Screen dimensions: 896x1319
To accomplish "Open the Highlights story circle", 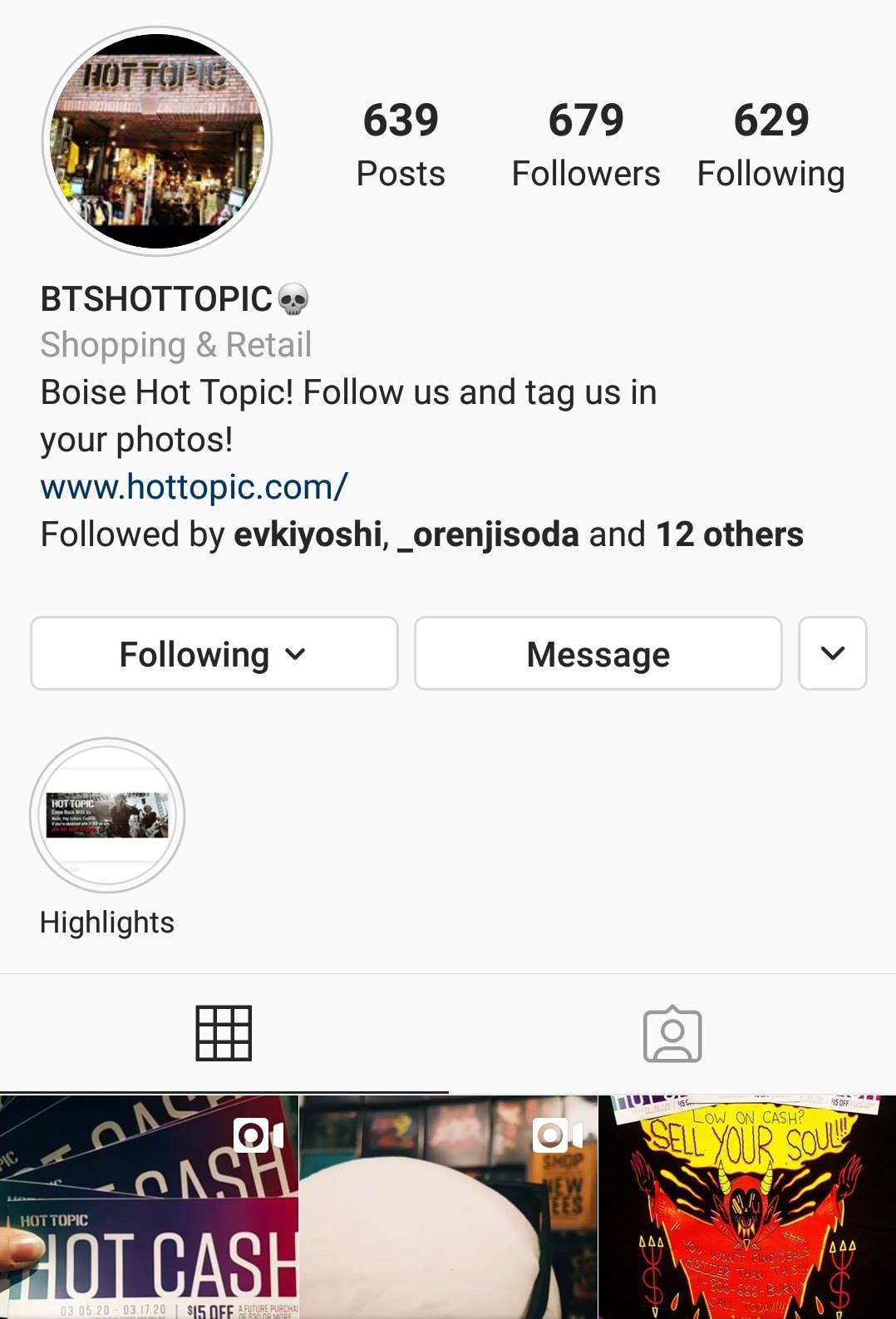I will pos(107,815).
